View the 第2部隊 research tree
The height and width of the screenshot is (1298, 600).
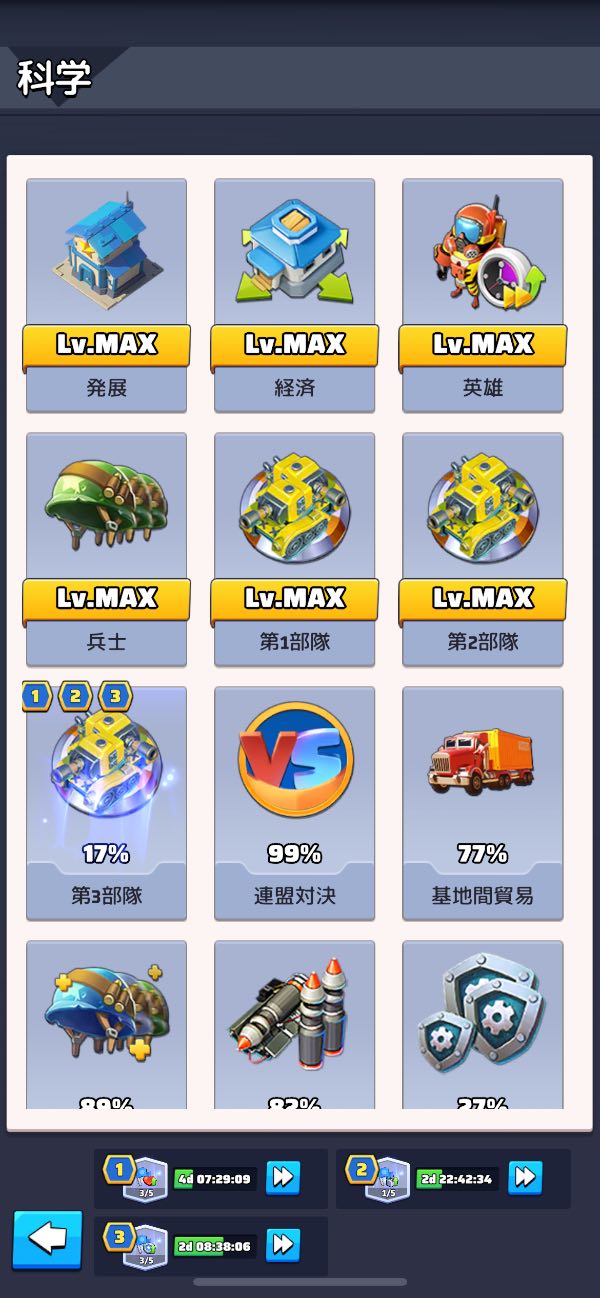coord(482,549)
